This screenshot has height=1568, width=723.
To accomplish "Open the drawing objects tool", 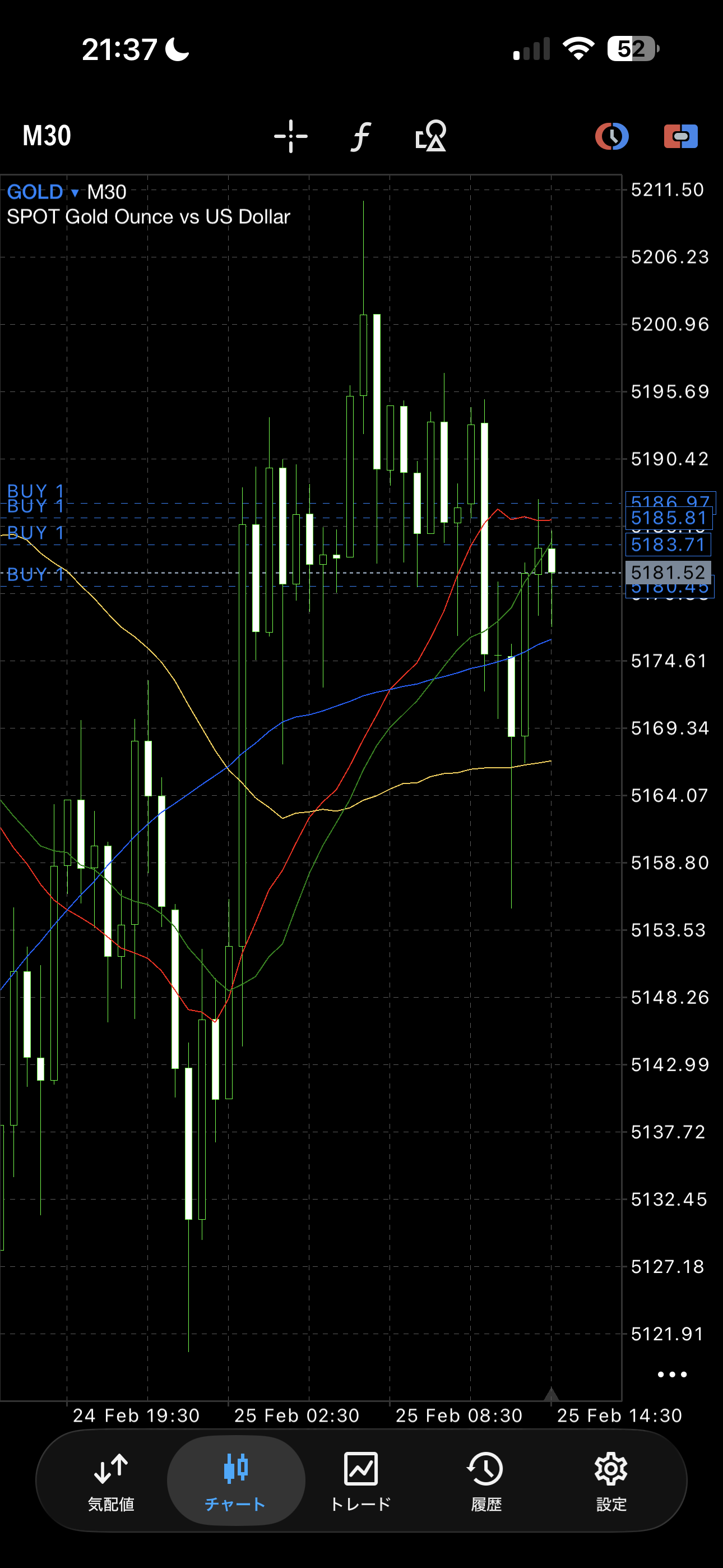I will tap(430, 136).
